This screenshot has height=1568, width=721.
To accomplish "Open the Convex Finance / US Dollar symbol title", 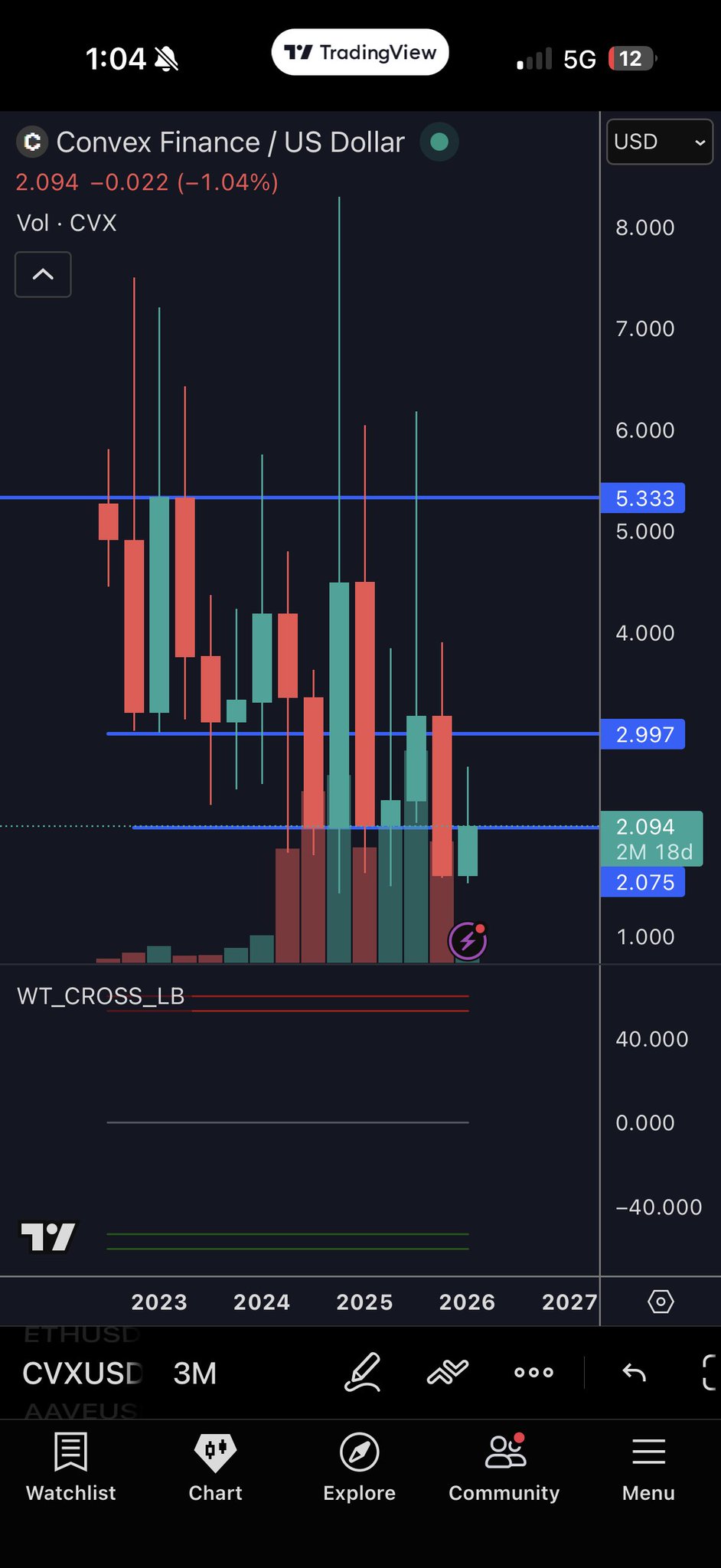I will click(x=230, y=142).
